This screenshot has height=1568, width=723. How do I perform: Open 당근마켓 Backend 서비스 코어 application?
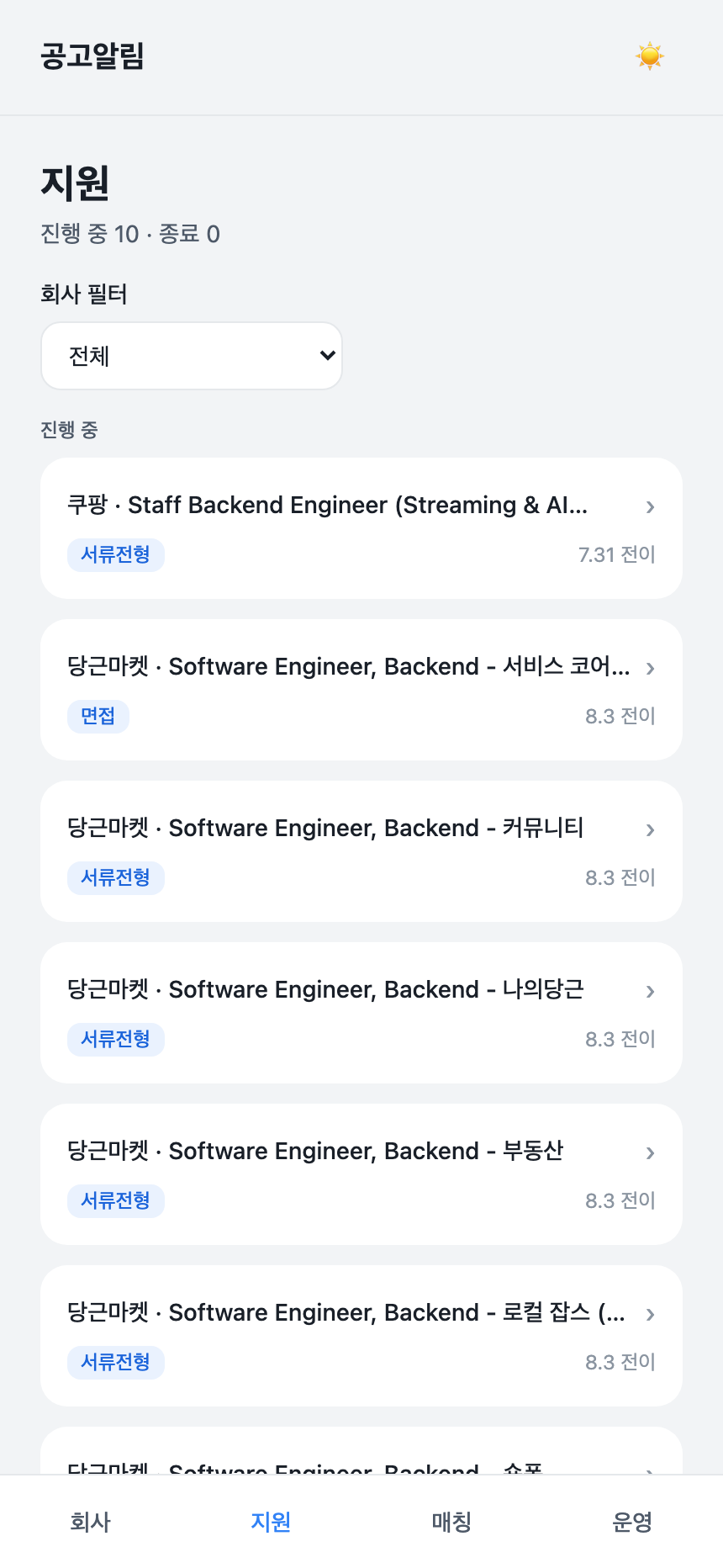[361, 690]
